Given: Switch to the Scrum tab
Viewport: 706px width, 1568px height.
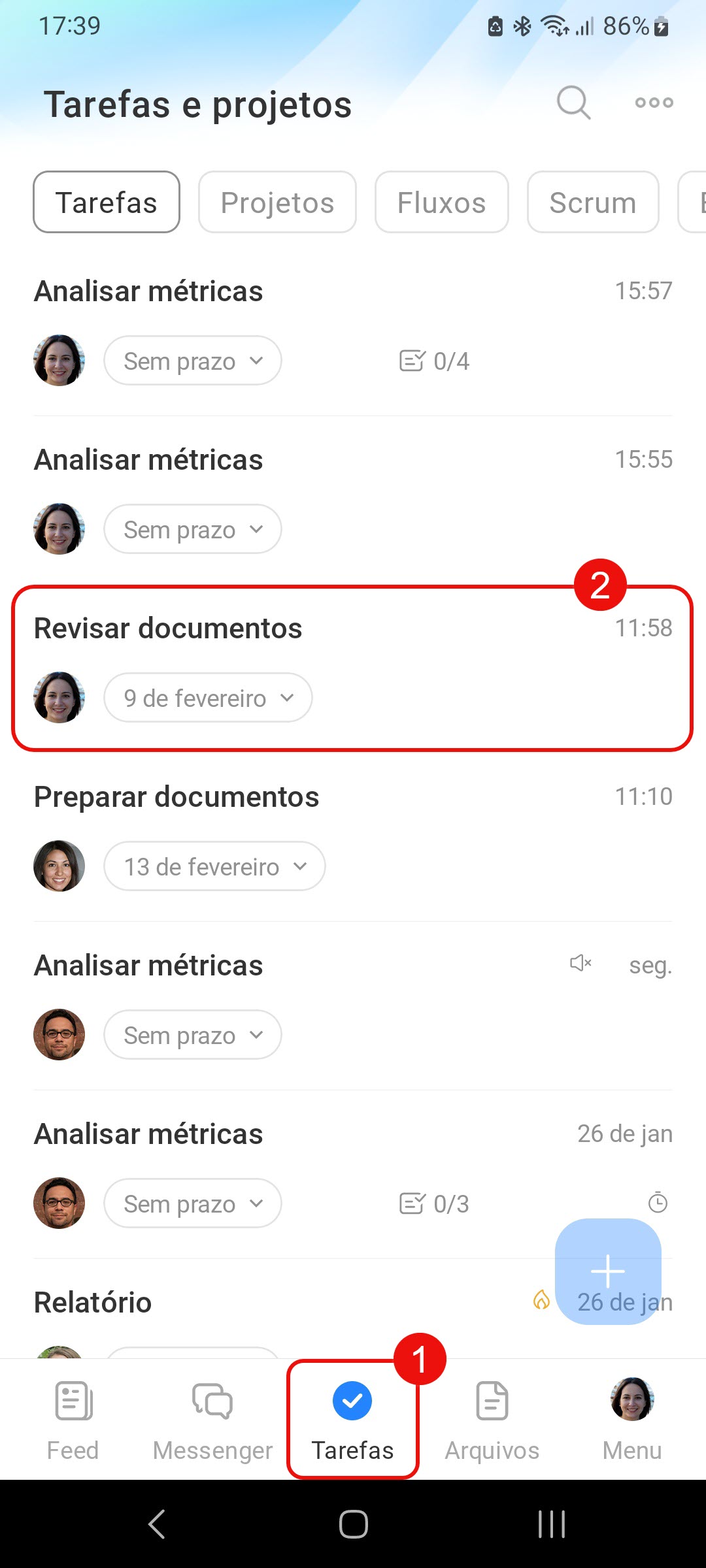Looking at the screenshot, I should click(x=592, y=203).
